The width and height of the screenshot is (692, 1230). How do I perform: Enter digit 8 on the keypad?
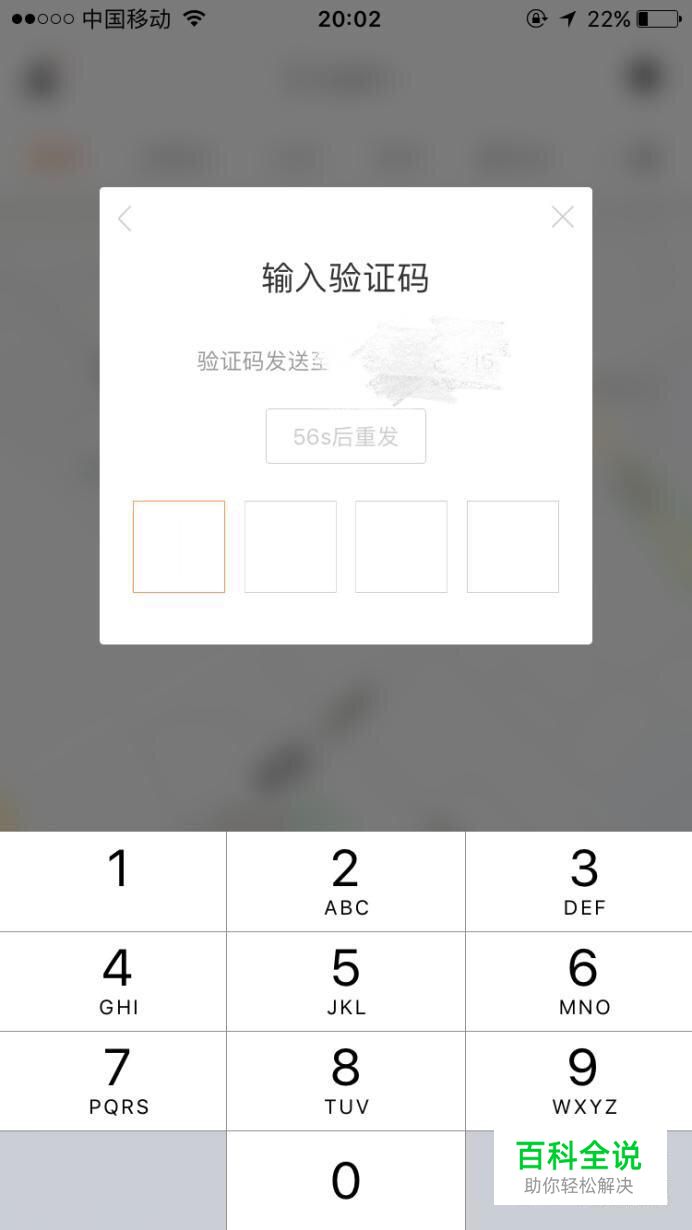(346, 1081)
